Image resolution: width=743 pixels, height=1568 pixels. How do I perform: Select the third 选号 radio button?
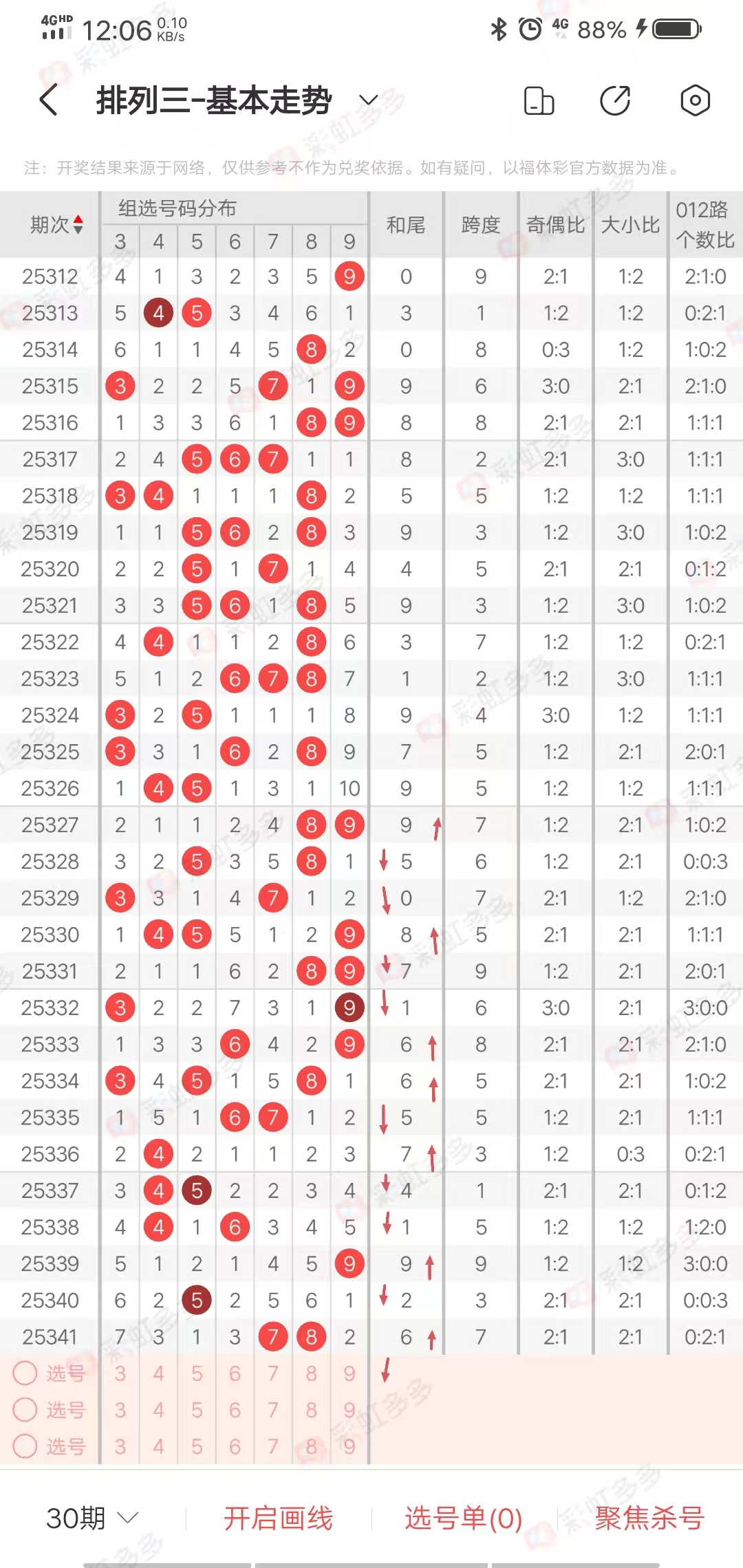(25, 1446)
